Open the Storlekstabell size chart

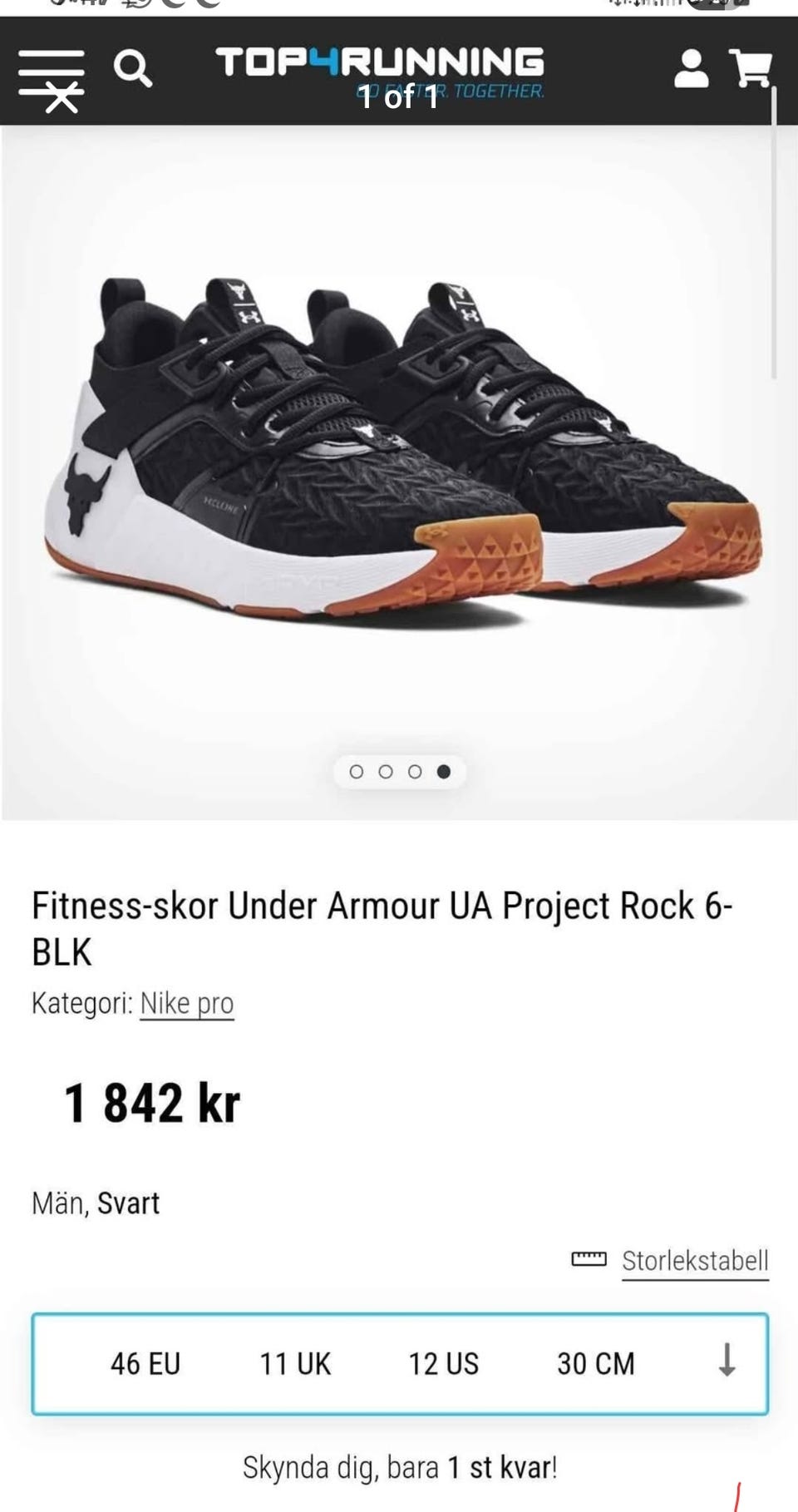pyautogui.click(x=694, y=1261)
